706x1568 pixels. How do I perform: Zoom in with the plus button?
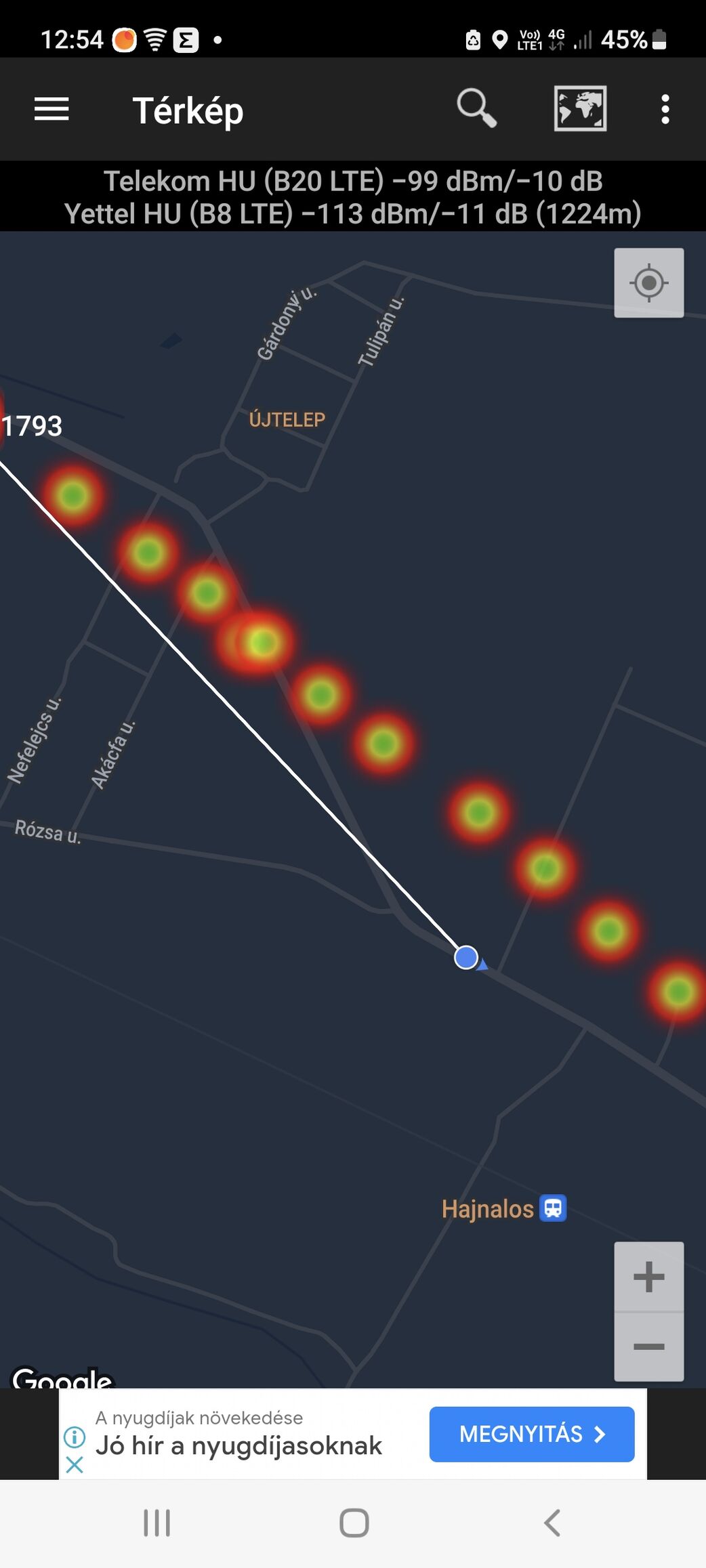[648, 1277]
